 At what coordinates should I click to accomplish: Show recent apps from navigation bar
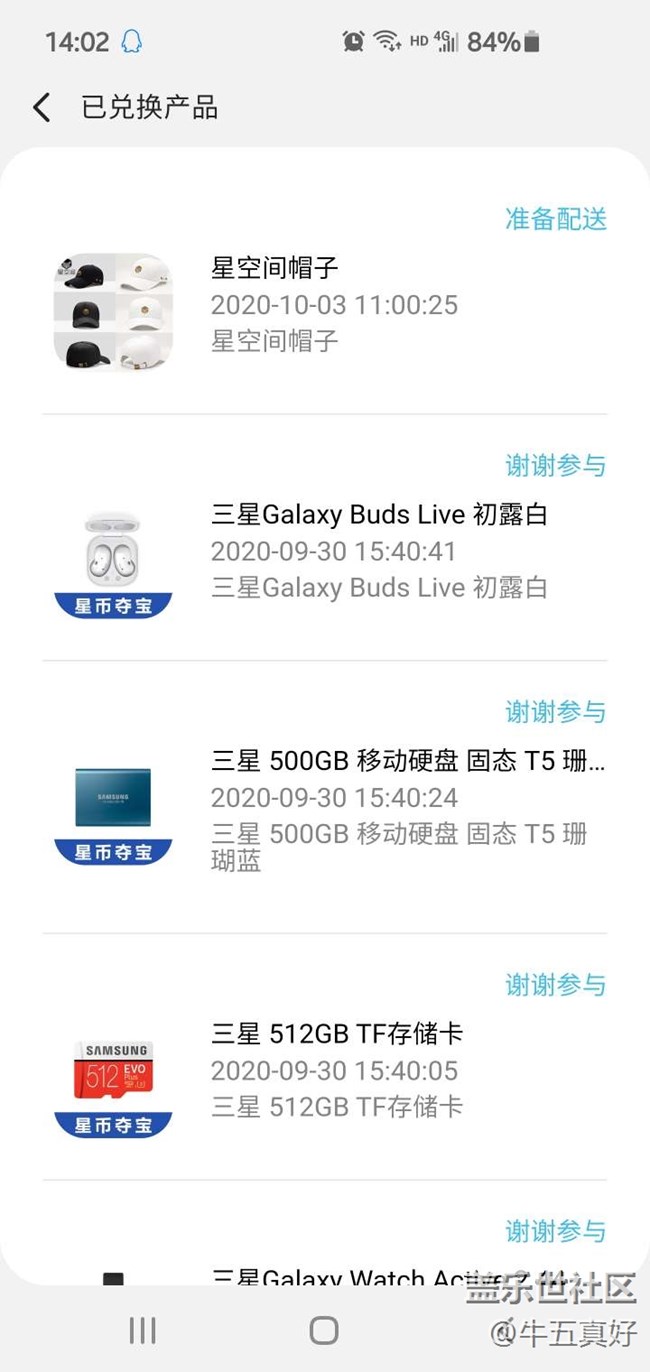click(x=143, y=1330)
